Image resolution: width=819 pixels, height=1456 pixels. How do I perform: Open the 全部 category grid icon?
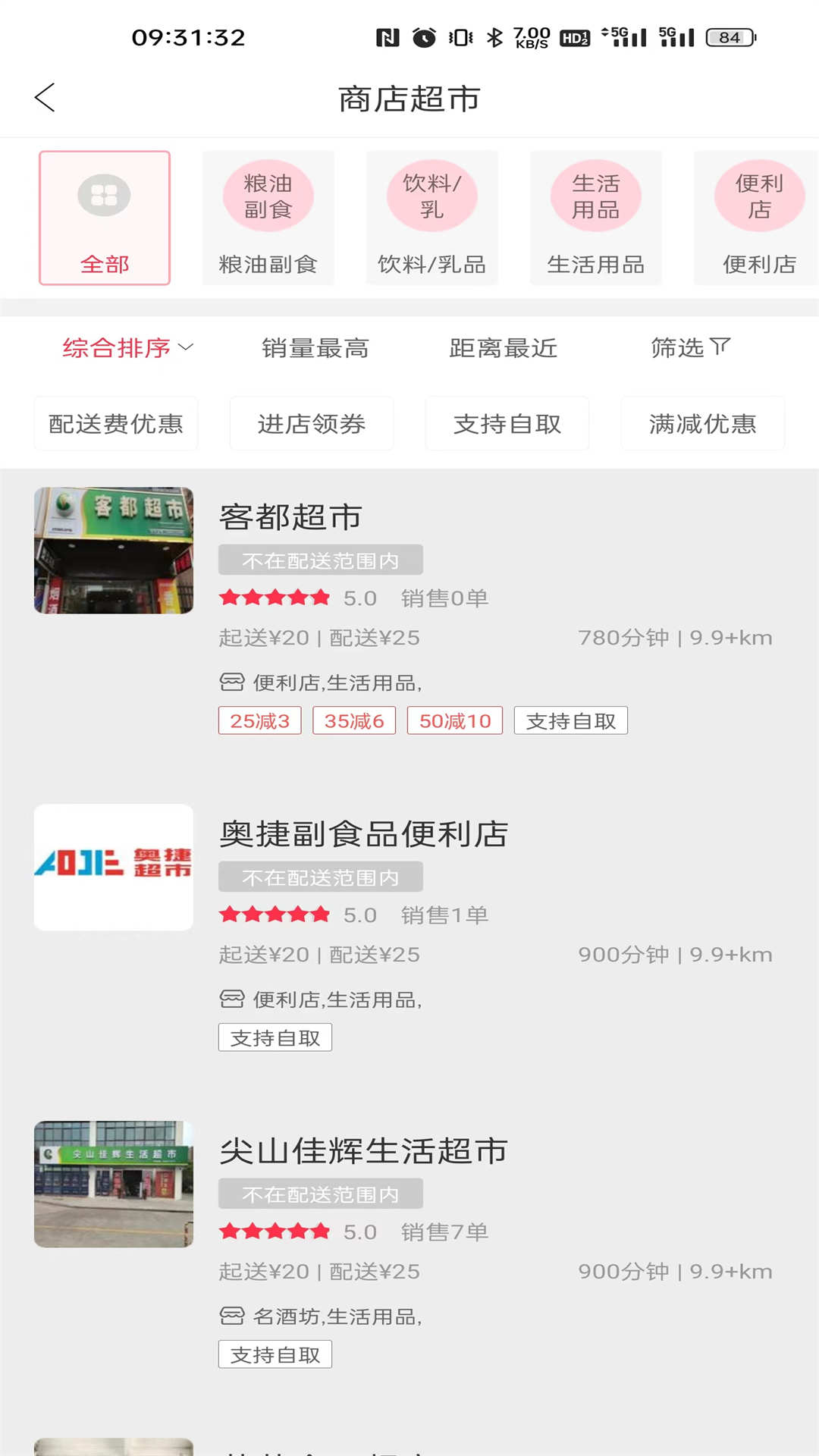click(105, 196)
